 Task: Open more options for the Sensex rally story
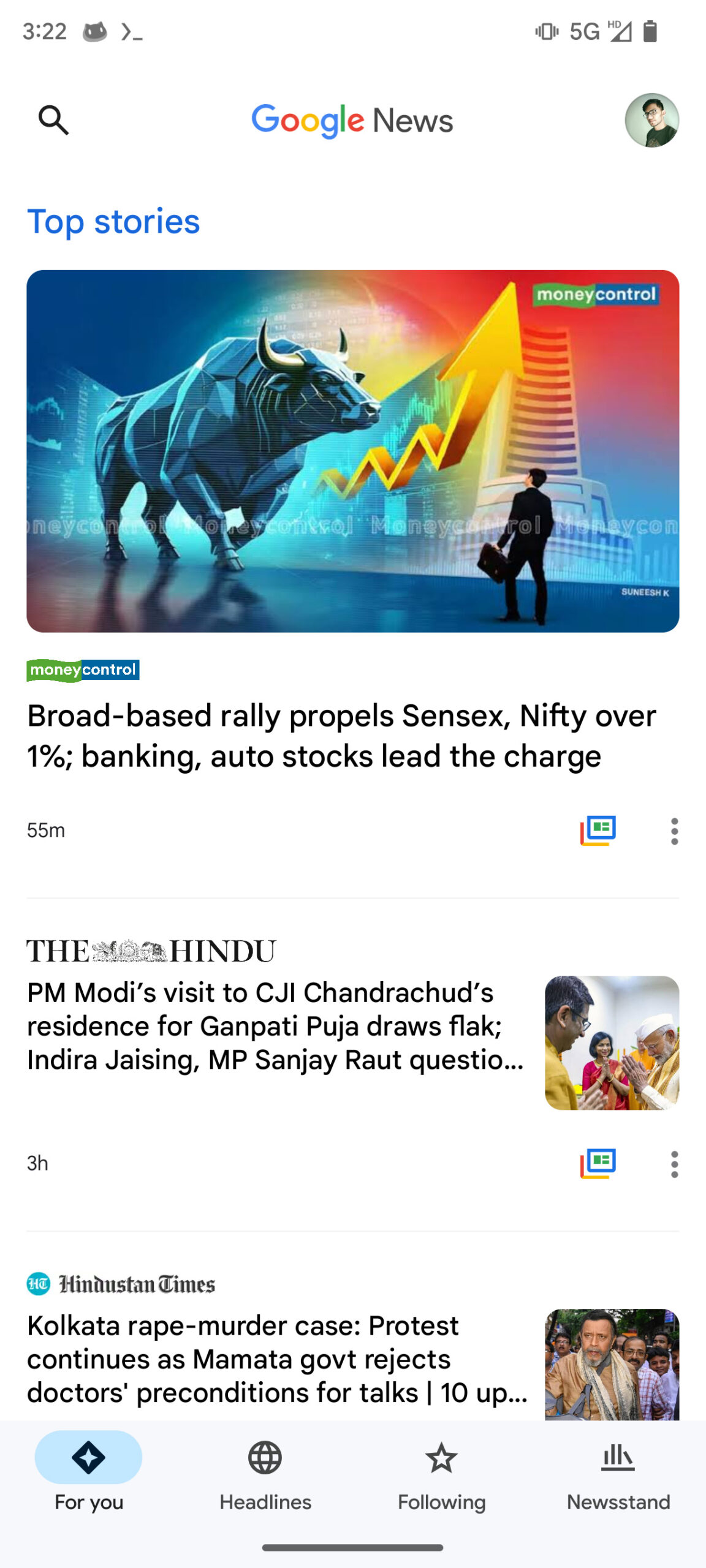[x=674, y=831]
